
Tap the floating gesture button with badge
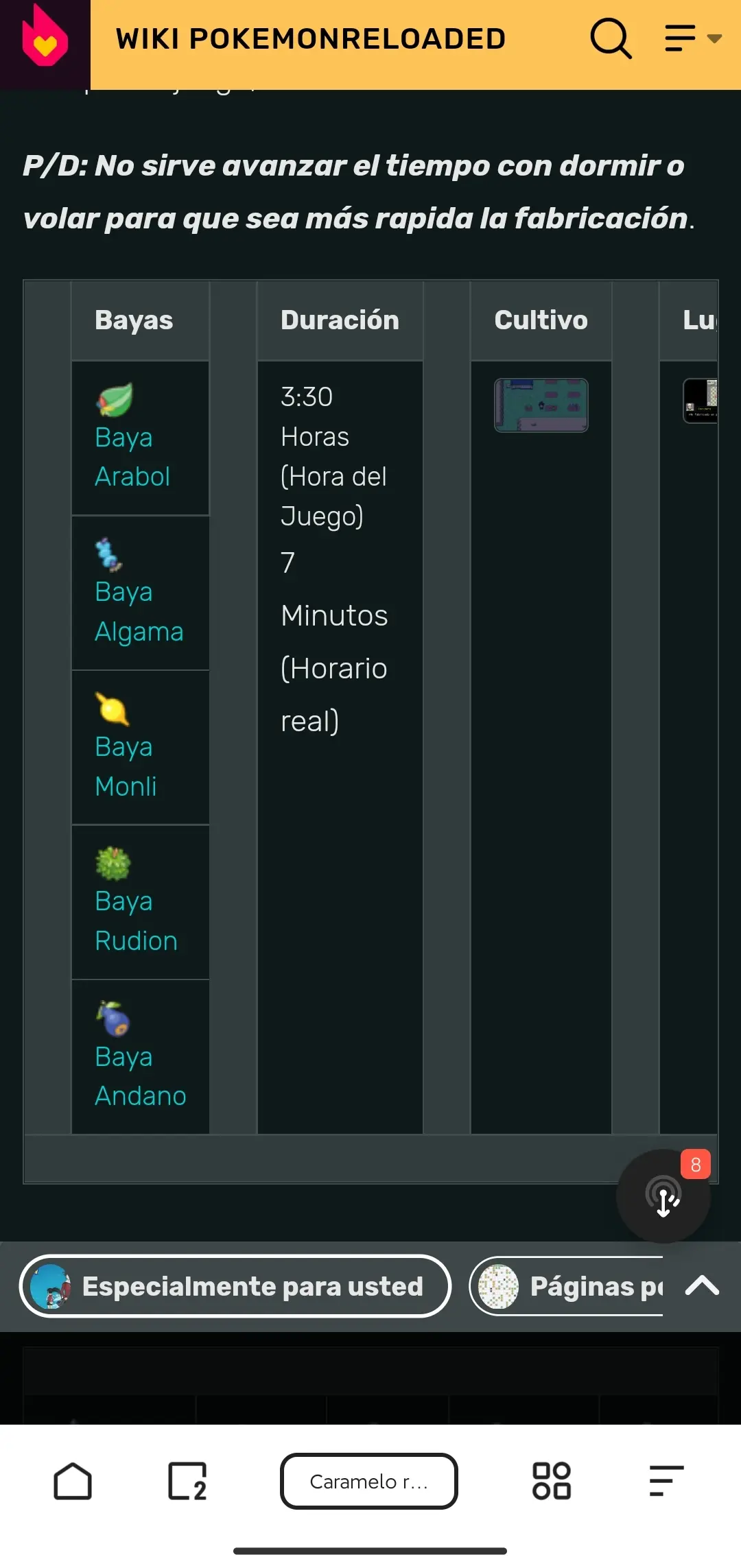tap(663, 1196)
